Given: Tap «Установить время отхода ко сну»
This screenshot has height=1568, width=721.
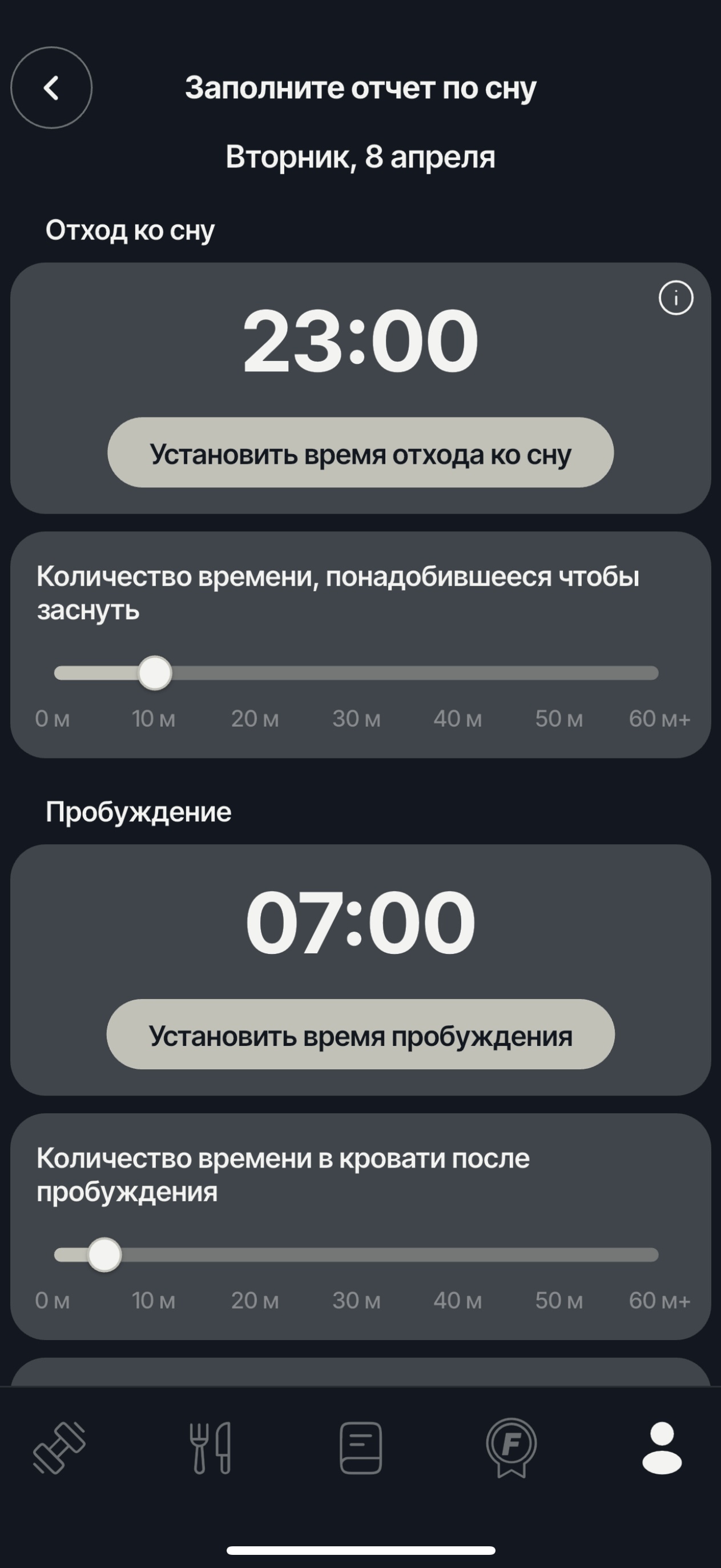Looking at the screenshot, I should (x=360, y=452).
